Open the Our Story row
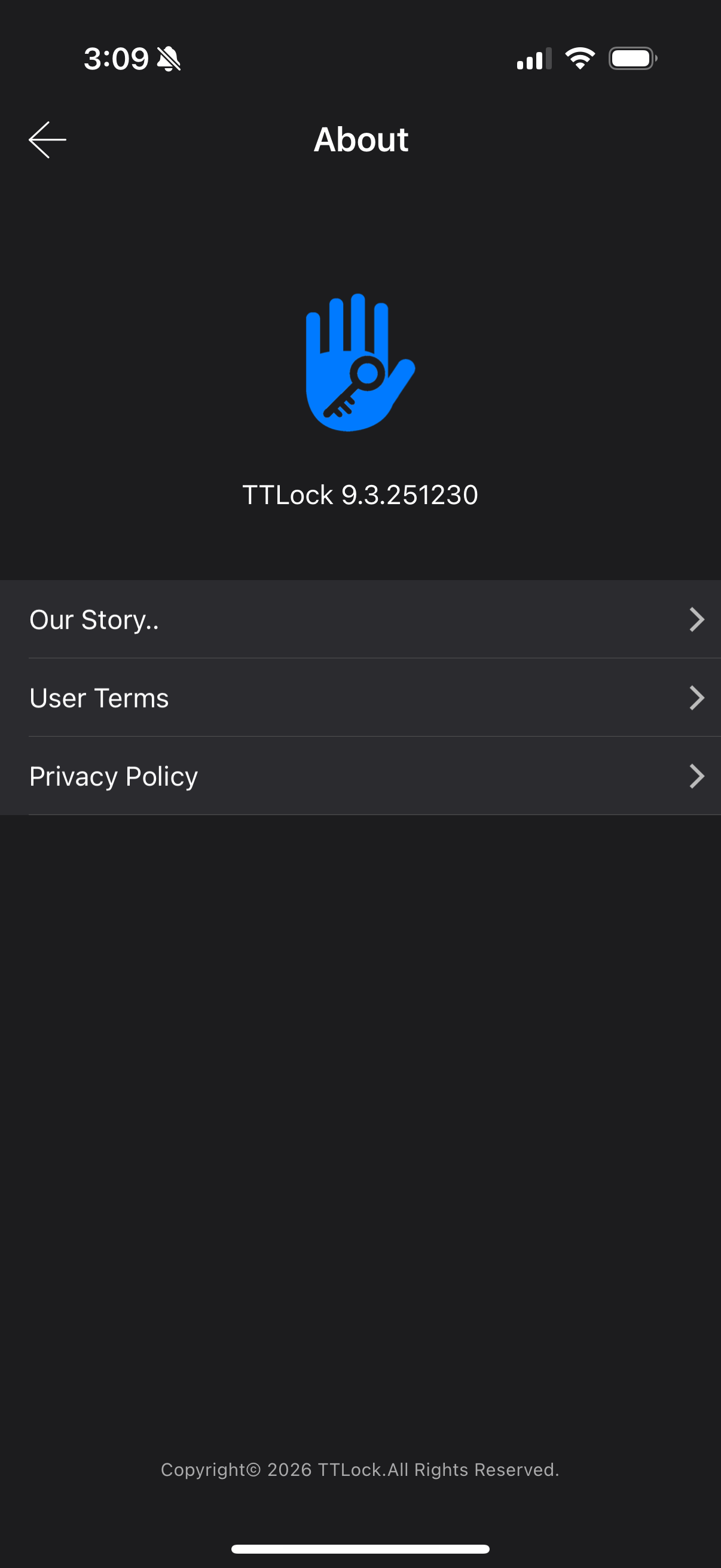The image size is (721, 1568). coord(360,620)
